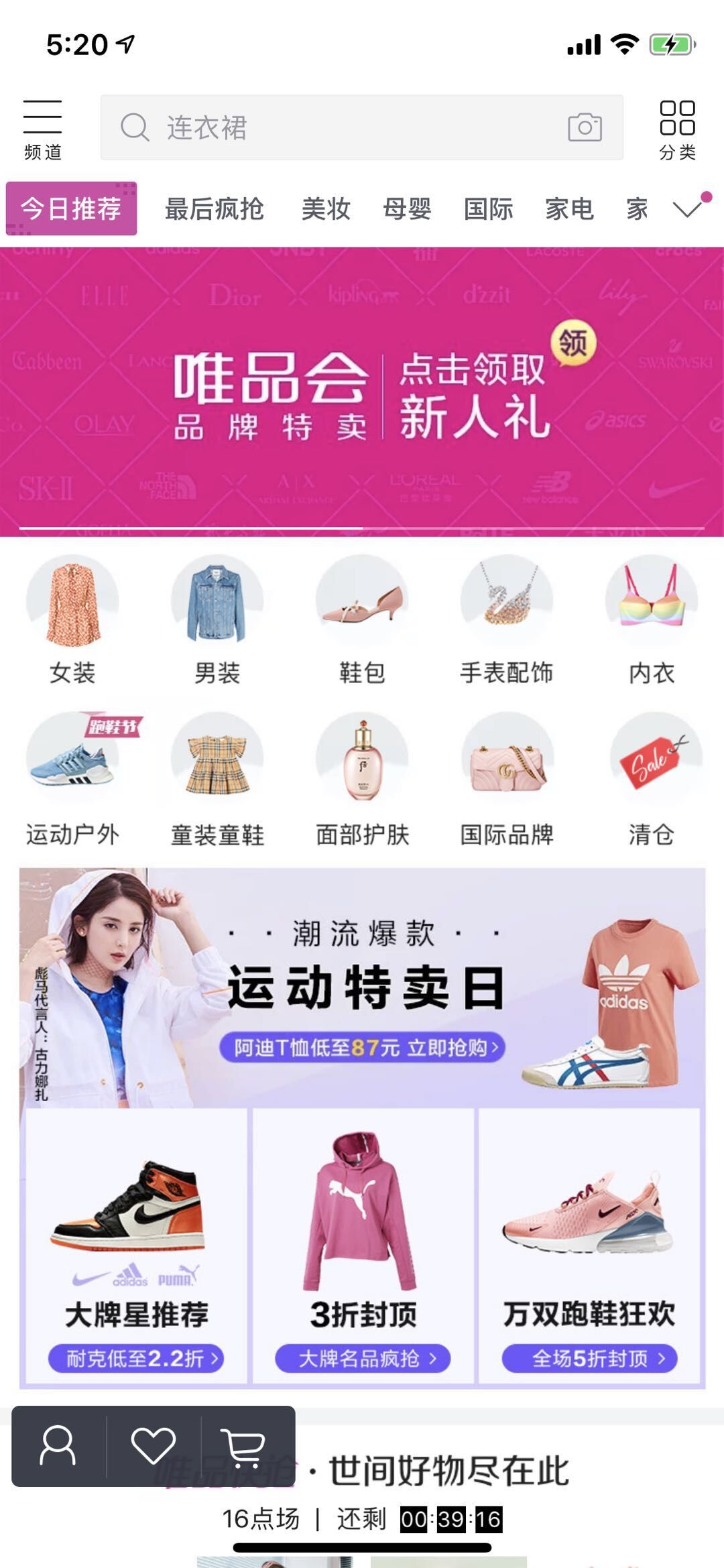Screen dimensions: 724x1568
Task: Open the 分类 categories page
Action: tap(677, 130)
